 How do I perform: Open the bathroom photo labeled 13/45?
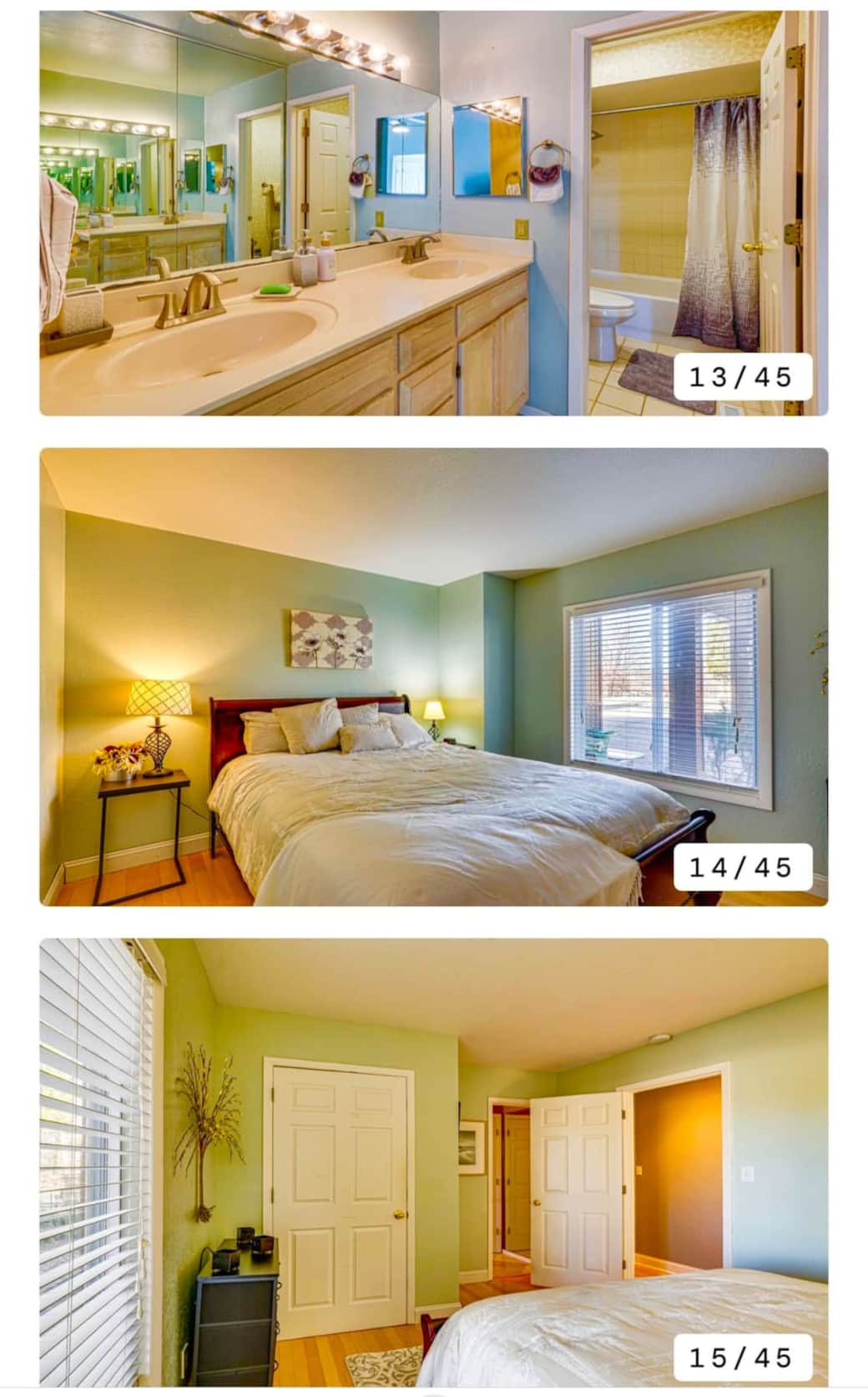click(x=434, y=213)
